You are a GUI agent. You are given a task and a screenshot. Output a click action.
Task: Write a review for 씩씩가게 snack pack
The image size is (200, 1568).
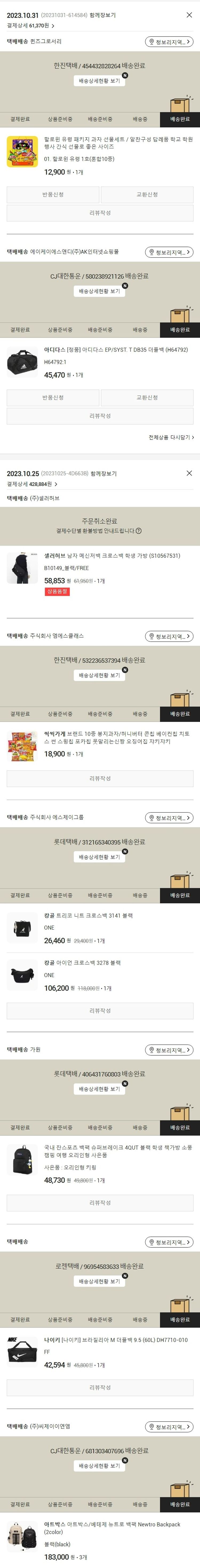pos(100,779)
